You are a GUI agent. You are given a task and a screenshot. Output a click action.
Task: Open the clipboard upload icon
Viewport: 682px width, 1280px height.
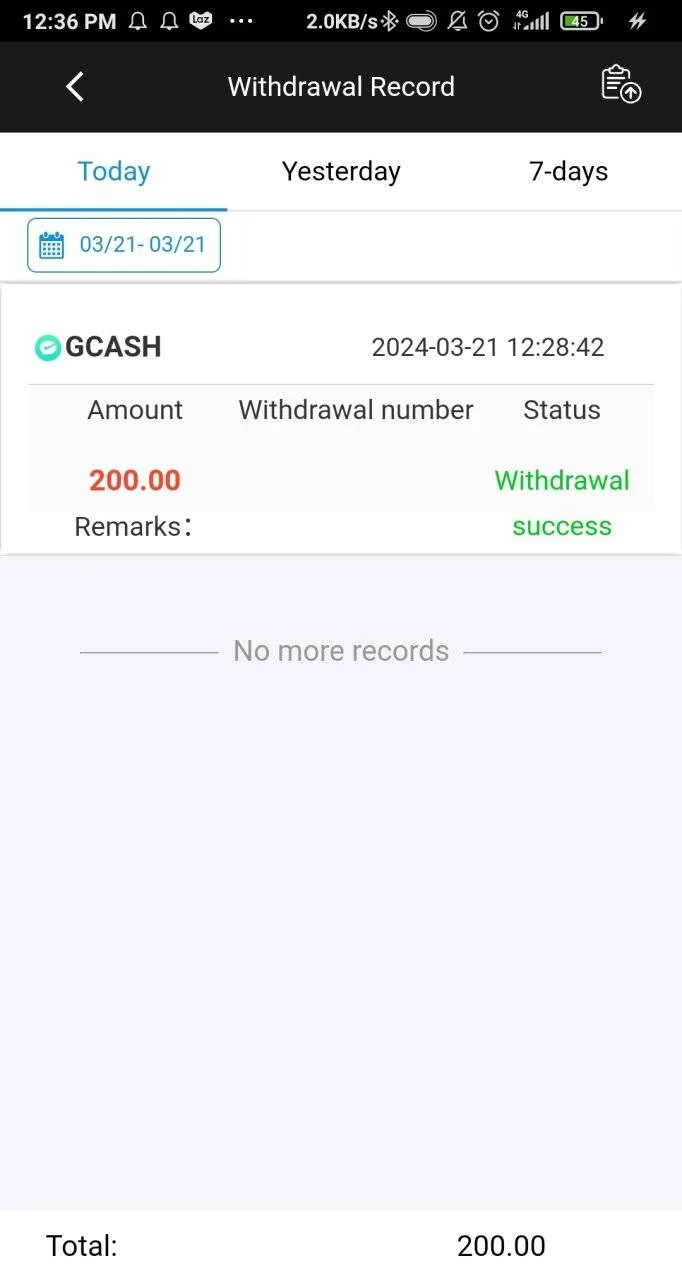(x=620, y=85)
